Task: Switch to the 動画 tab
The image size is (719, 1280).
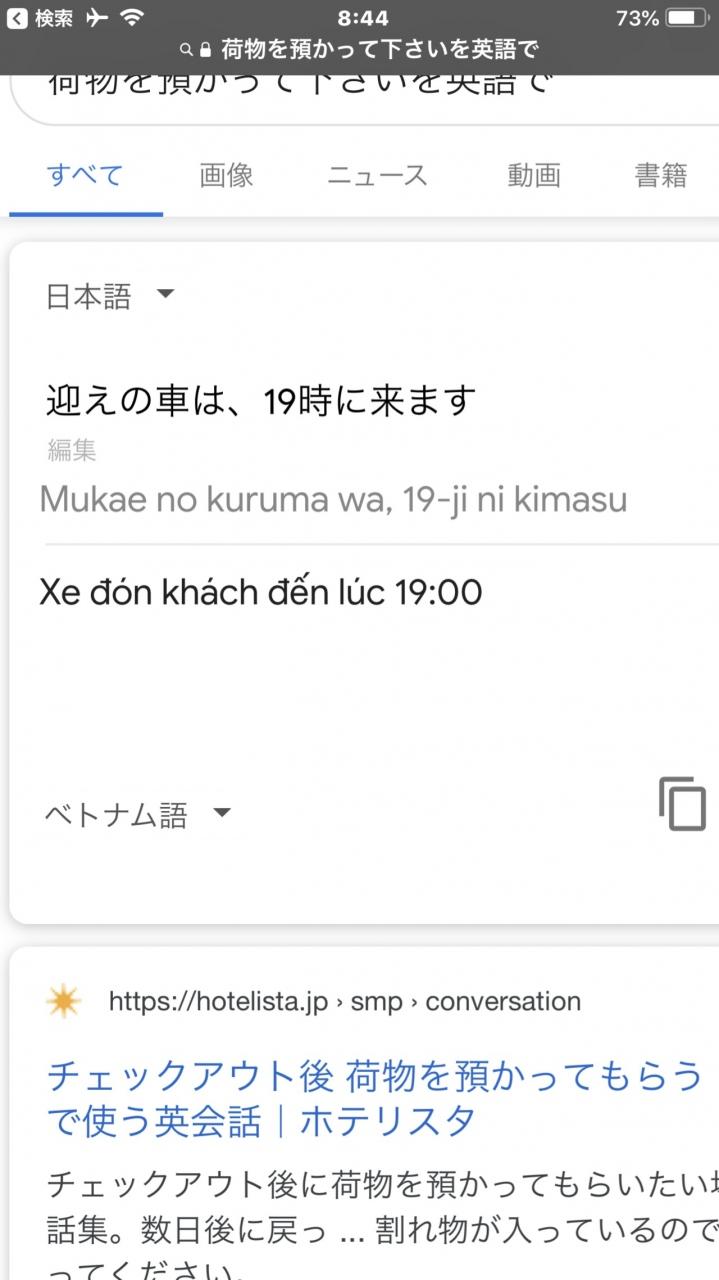Action: (534, 175)
